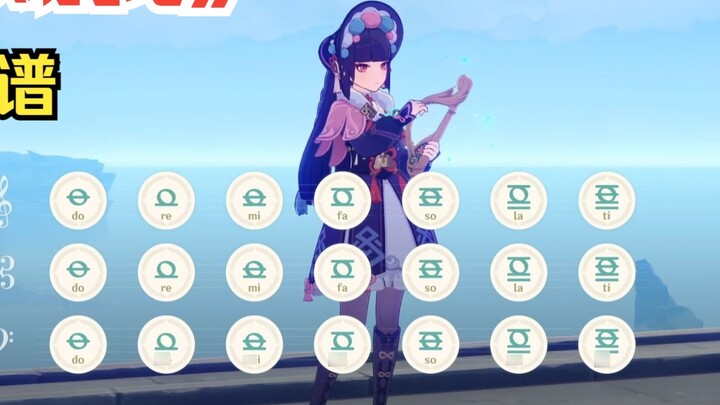Play the la note in treble clef row
The height and width of the screenshot is (405, 720).
coord(518,200)
